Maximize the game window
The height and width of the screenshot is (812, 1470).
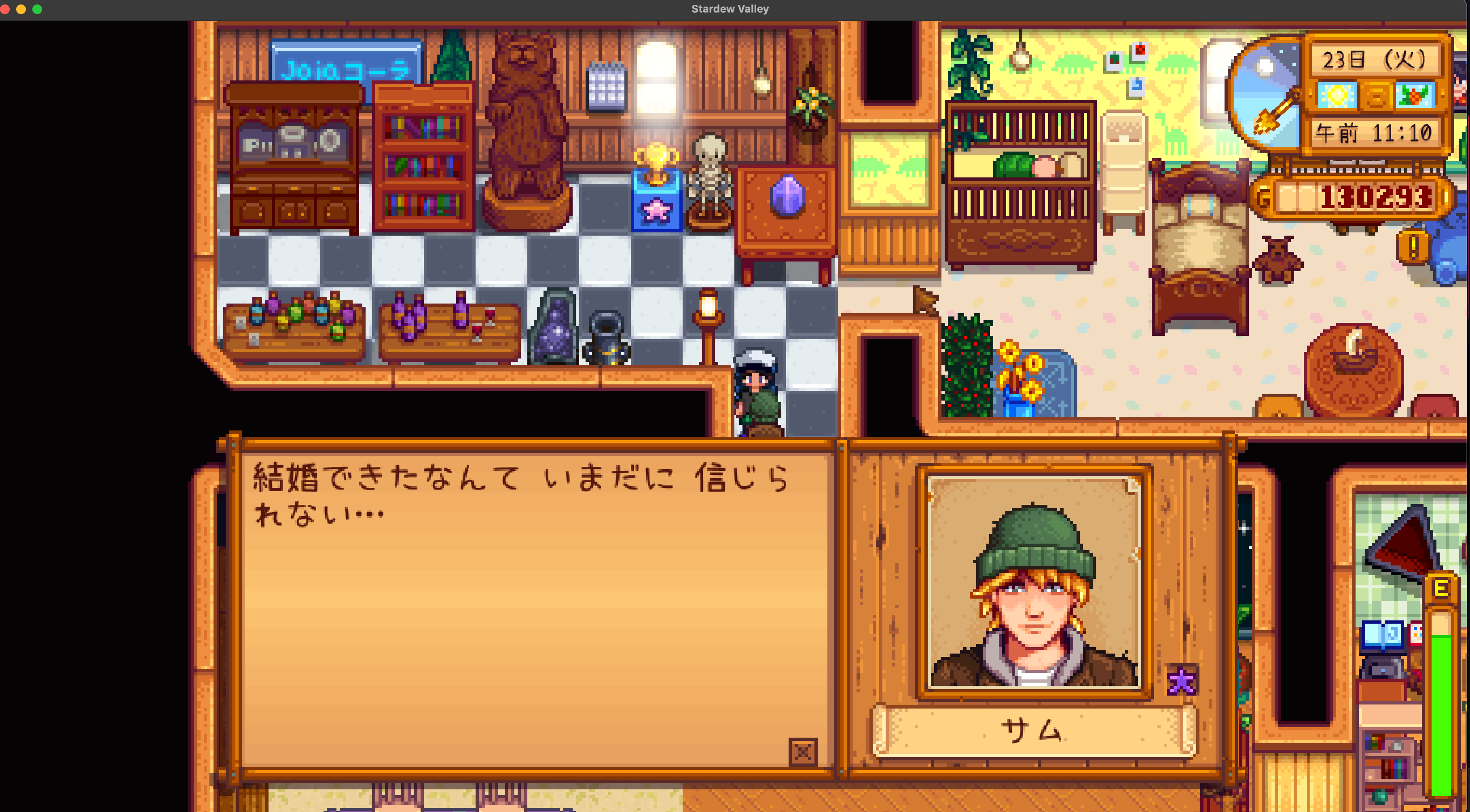[x=37, y=9]
